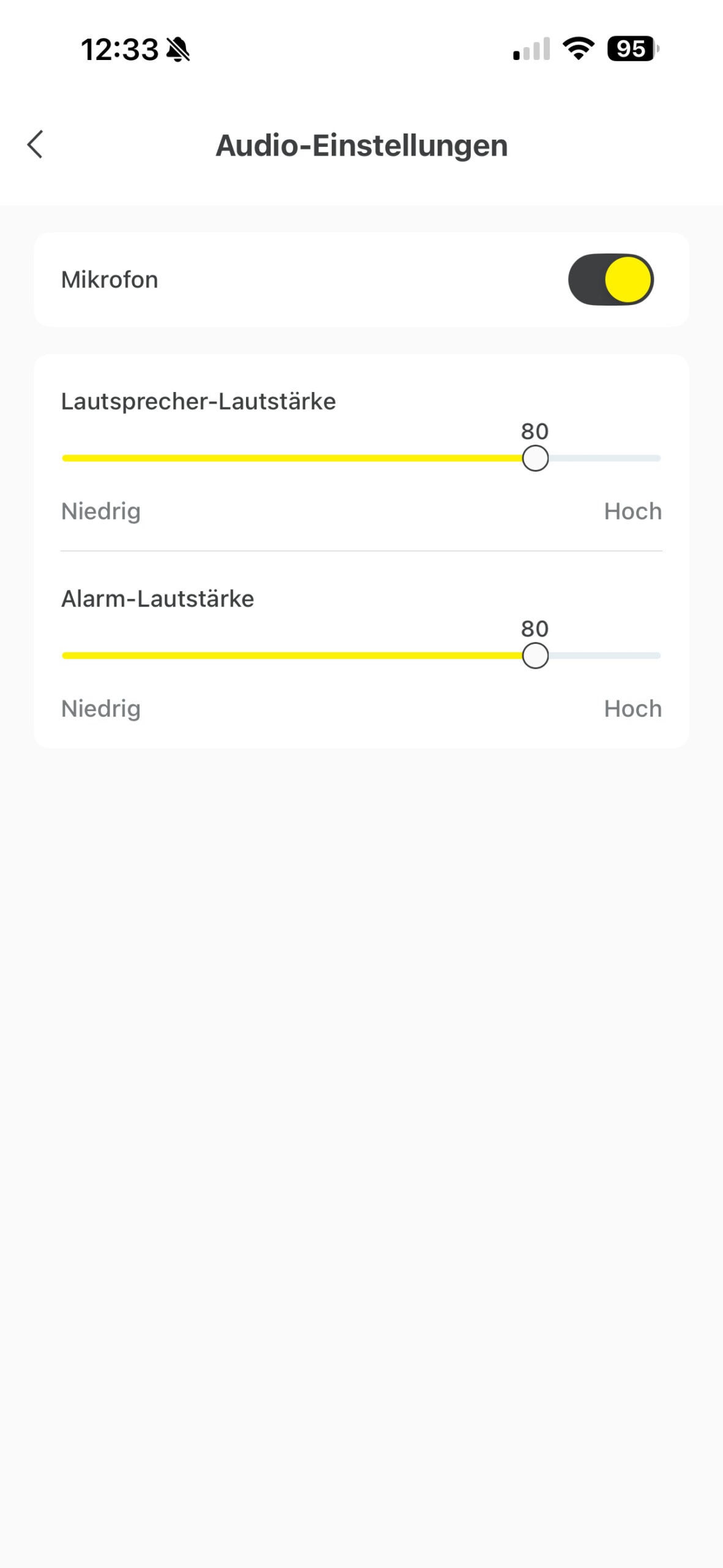This screenshot has width=723, height=1568.
Task: Go back from Audio-Einstellungen
Action: pyautogui.click(x=36, y=145)
